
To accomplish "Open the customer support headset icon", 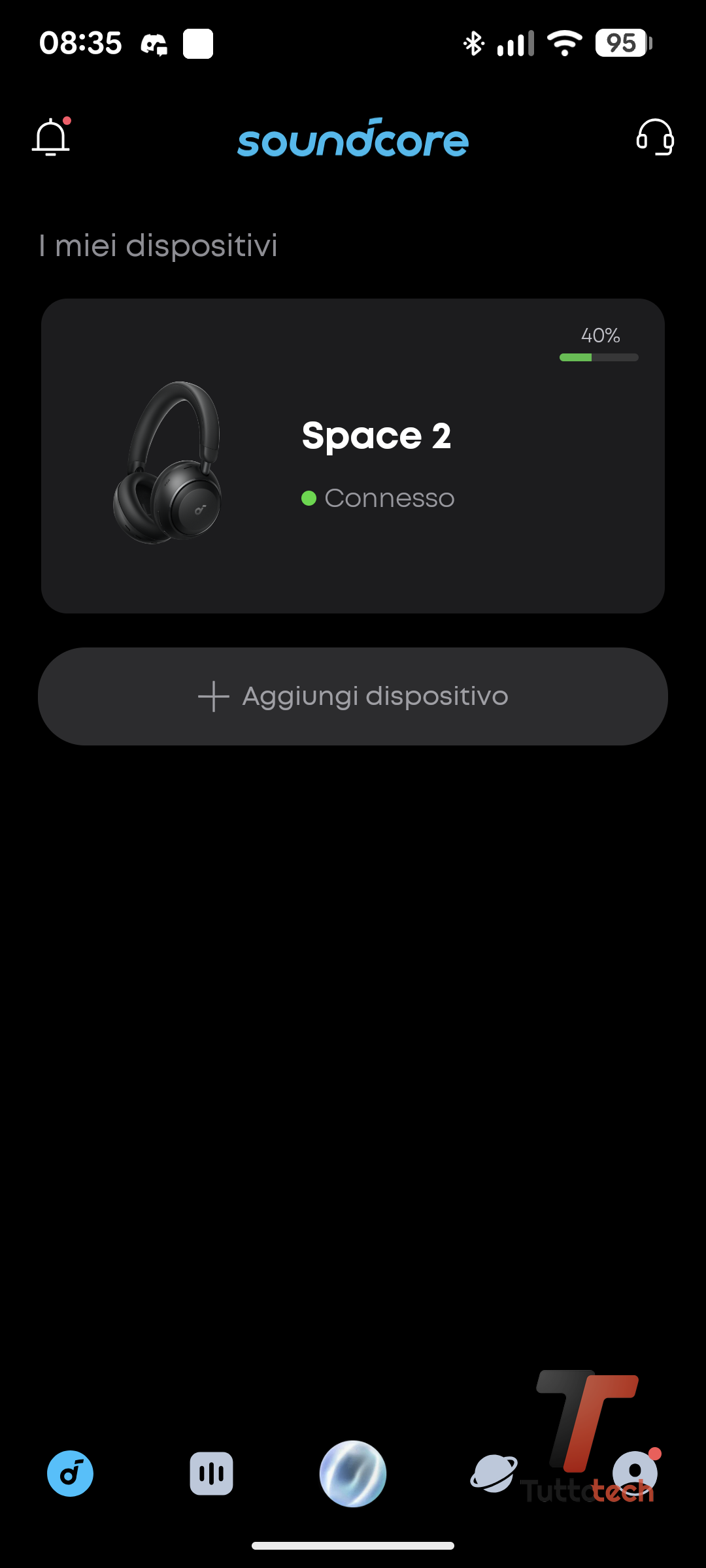I will click(655, 137).
